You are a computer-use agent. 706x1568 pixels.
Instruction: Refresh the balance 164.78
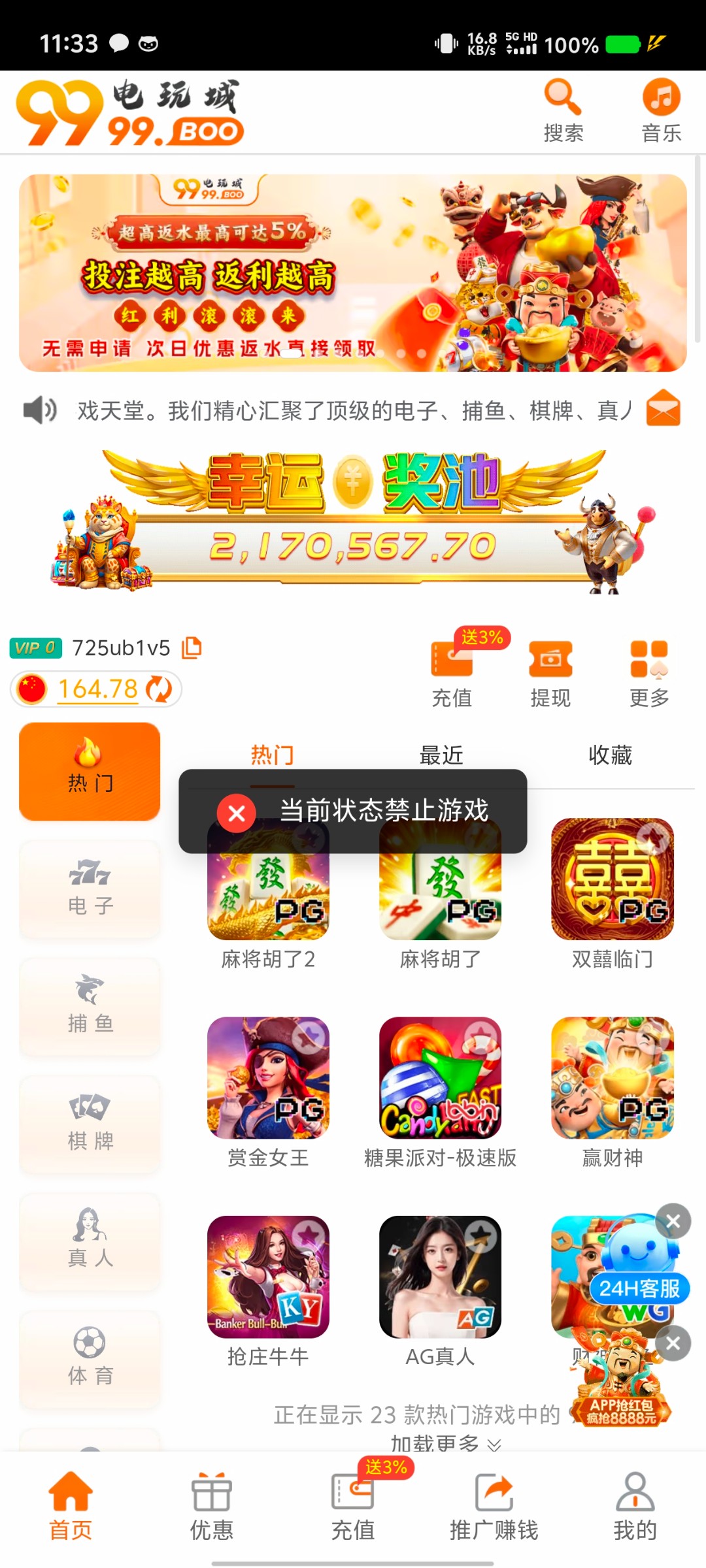[x=159, y=689]
